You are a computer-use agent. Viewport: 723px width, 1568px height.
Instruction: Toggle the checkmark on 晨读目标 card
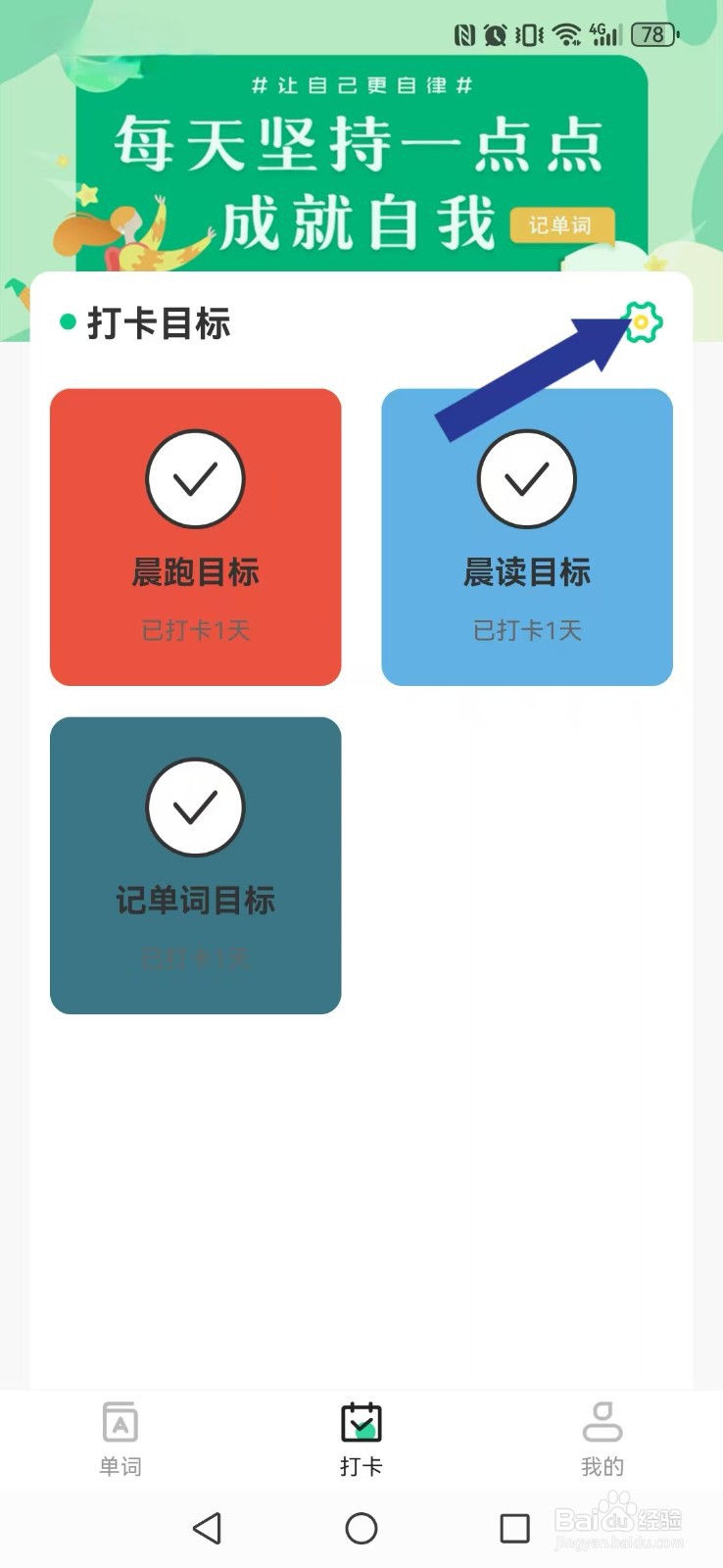[x=527, y=478]
